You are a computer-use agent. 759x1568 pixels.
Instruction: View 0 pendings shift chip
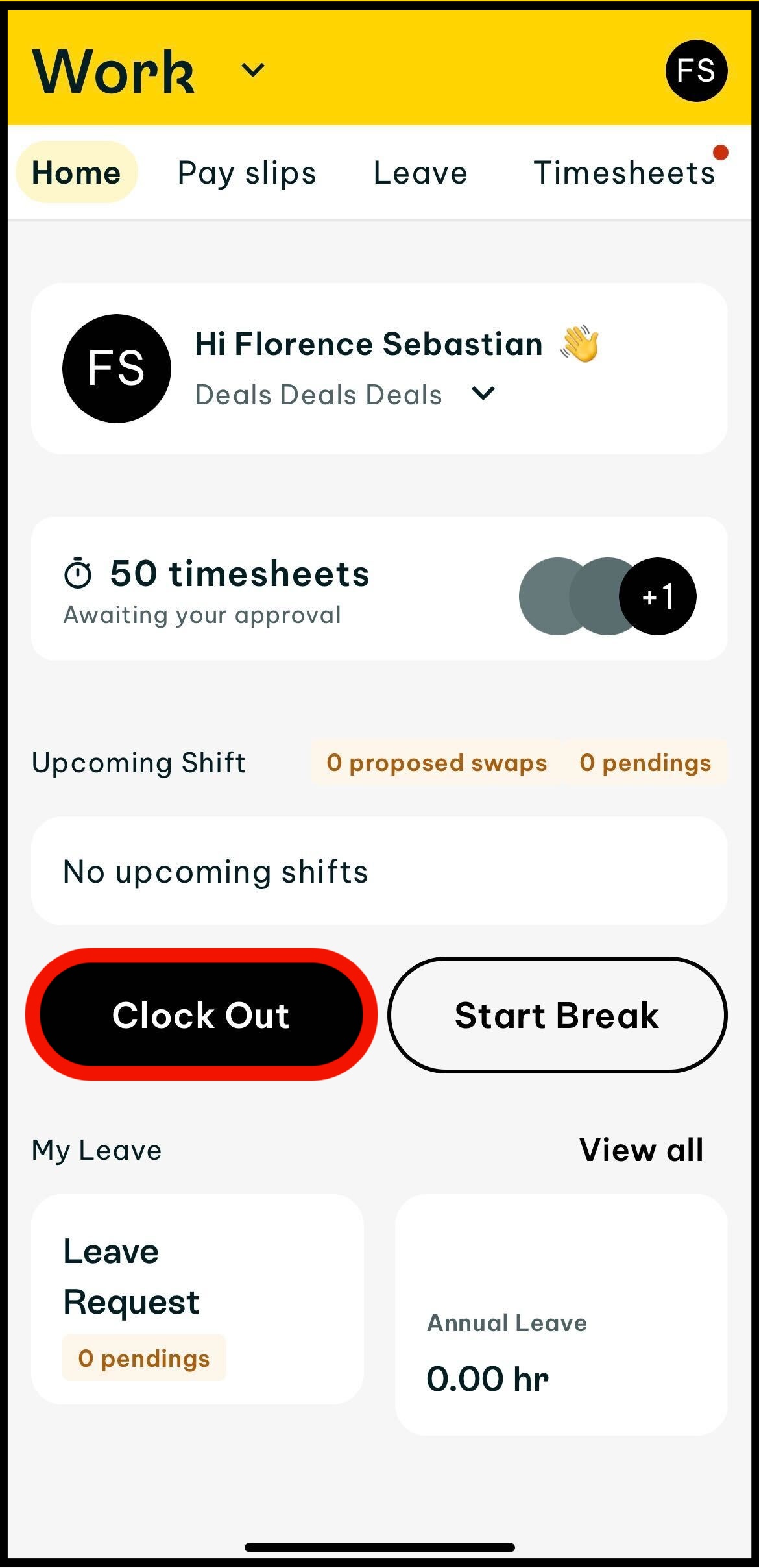[x=645, y=763]
